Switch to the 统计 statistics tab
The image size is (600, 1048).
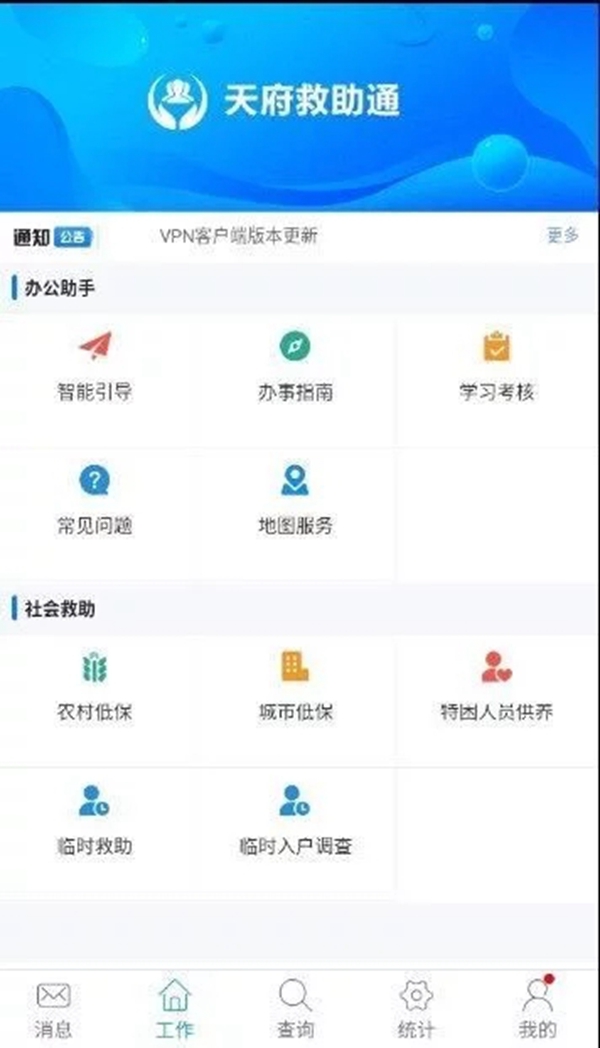tap(416, 1008)
